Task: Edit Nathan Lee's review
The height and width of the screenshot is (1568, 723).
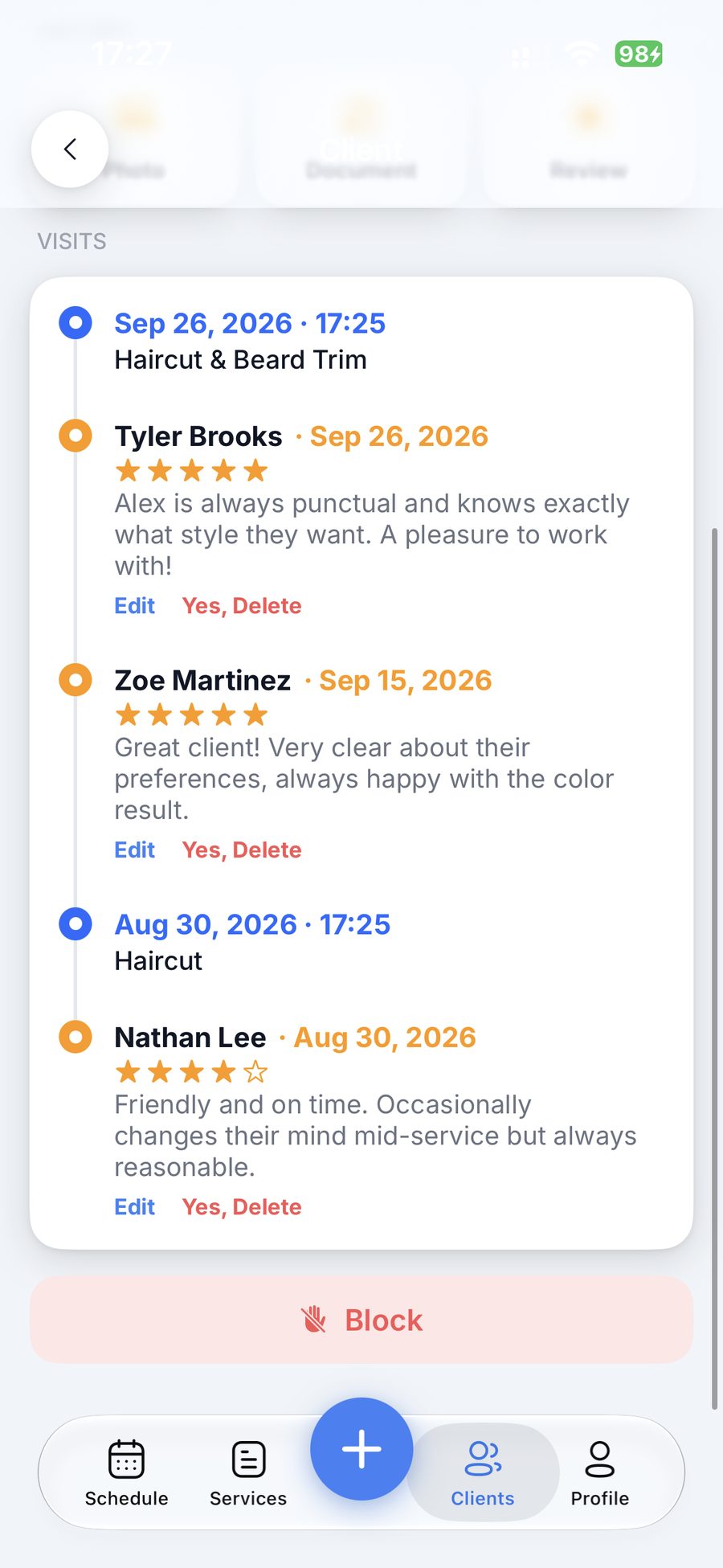Action: point(134,1207)
